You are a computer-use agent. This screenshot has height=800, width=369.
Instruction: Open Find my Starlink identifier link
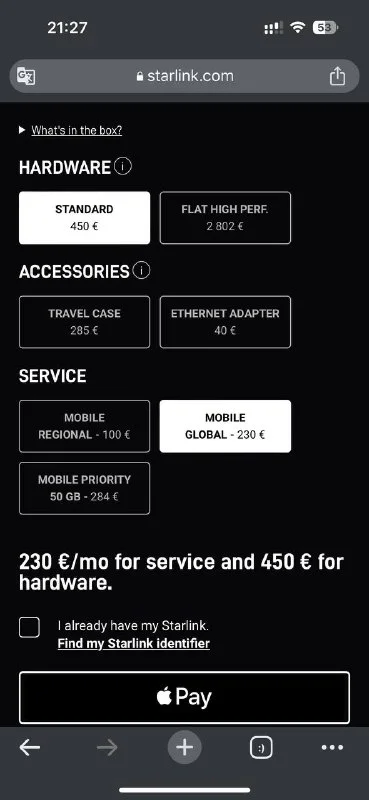pos(134,643)
